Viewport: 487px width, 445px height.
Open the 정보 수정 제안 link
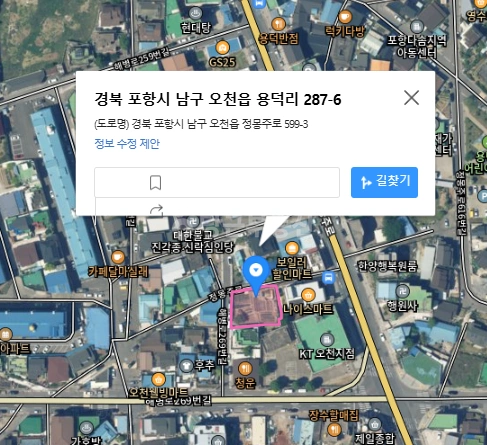[x=127, y=144]
